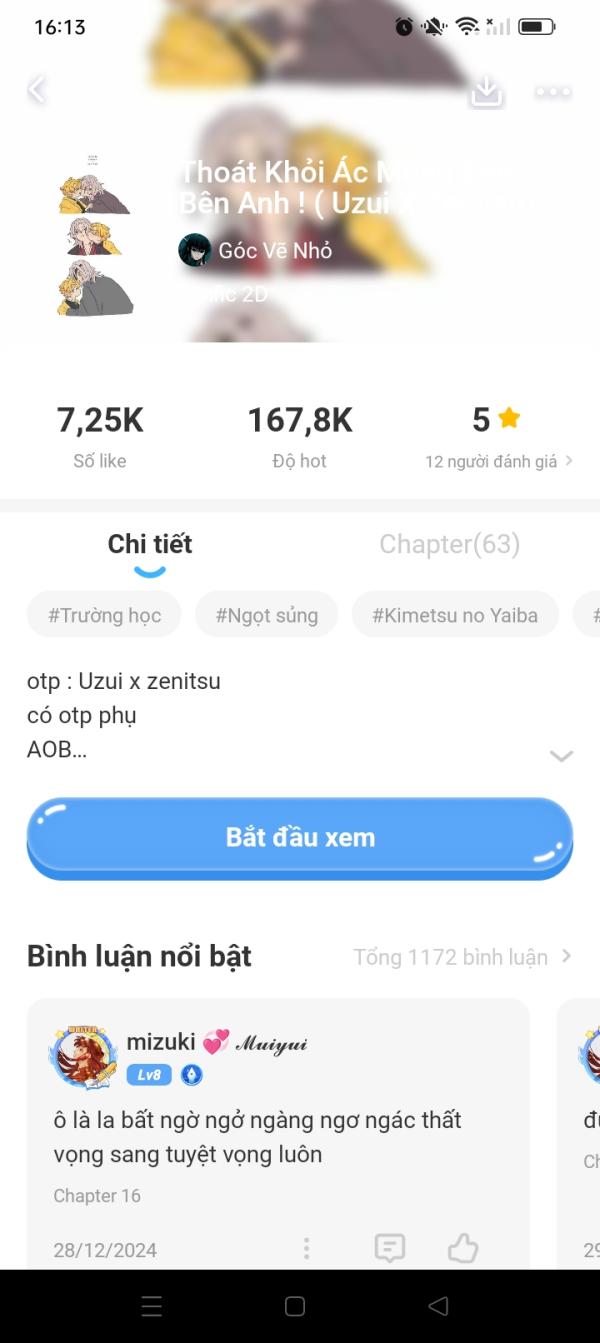Viewport: 600px width, 1343px height.
Task: View the 12 người đánh giá ratings
Action: tap(498, 461)
